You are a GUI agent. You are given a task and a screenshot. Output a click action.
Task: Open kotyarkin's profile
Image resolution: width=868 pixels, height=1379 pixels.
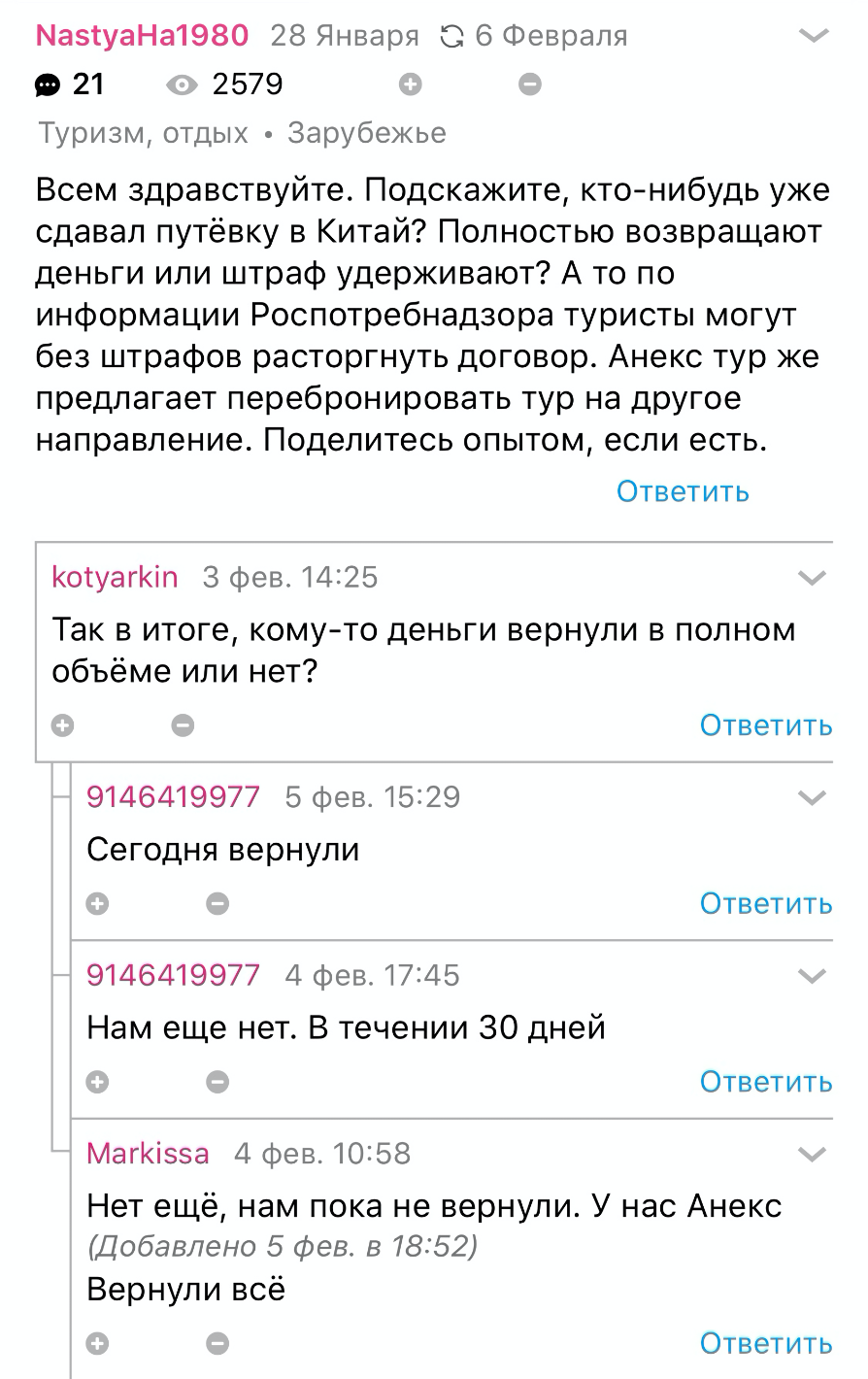(115, 578)
